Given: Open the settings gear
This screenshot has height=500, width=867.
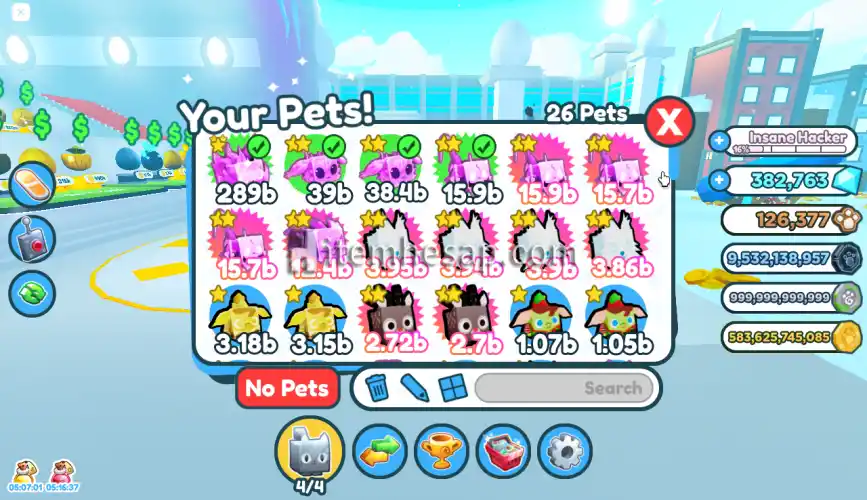Looking at the screenshot, I should point(565,452).
